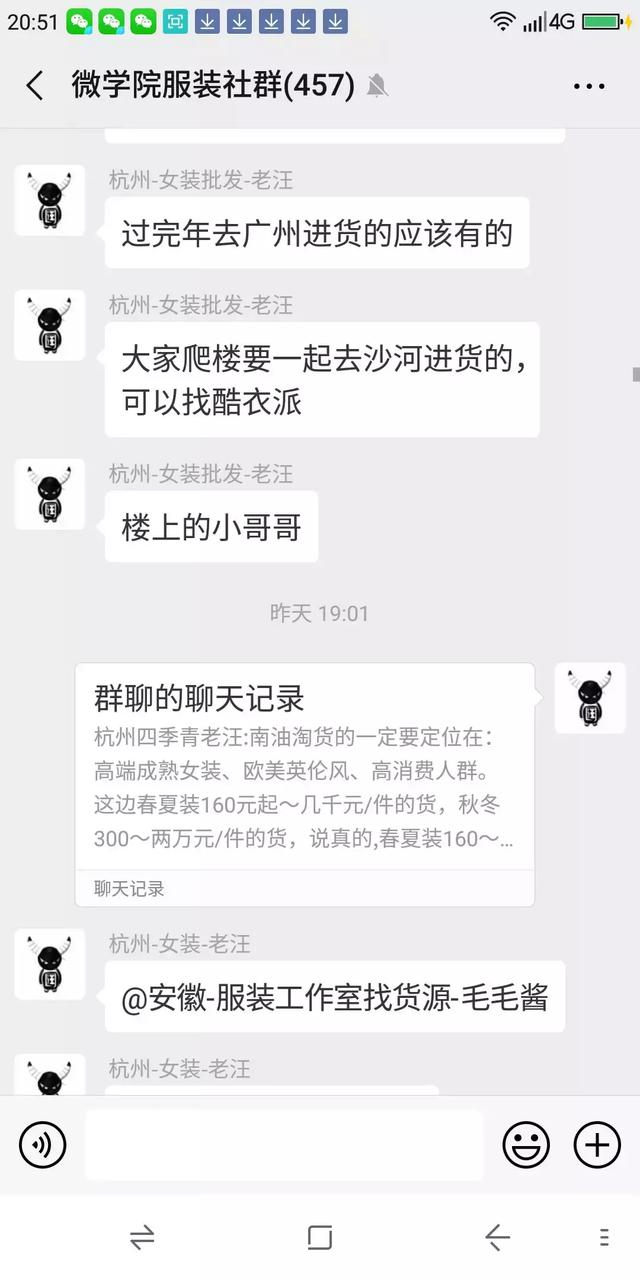
Task: Open the emoji picker
Action: pos(526,1145)
